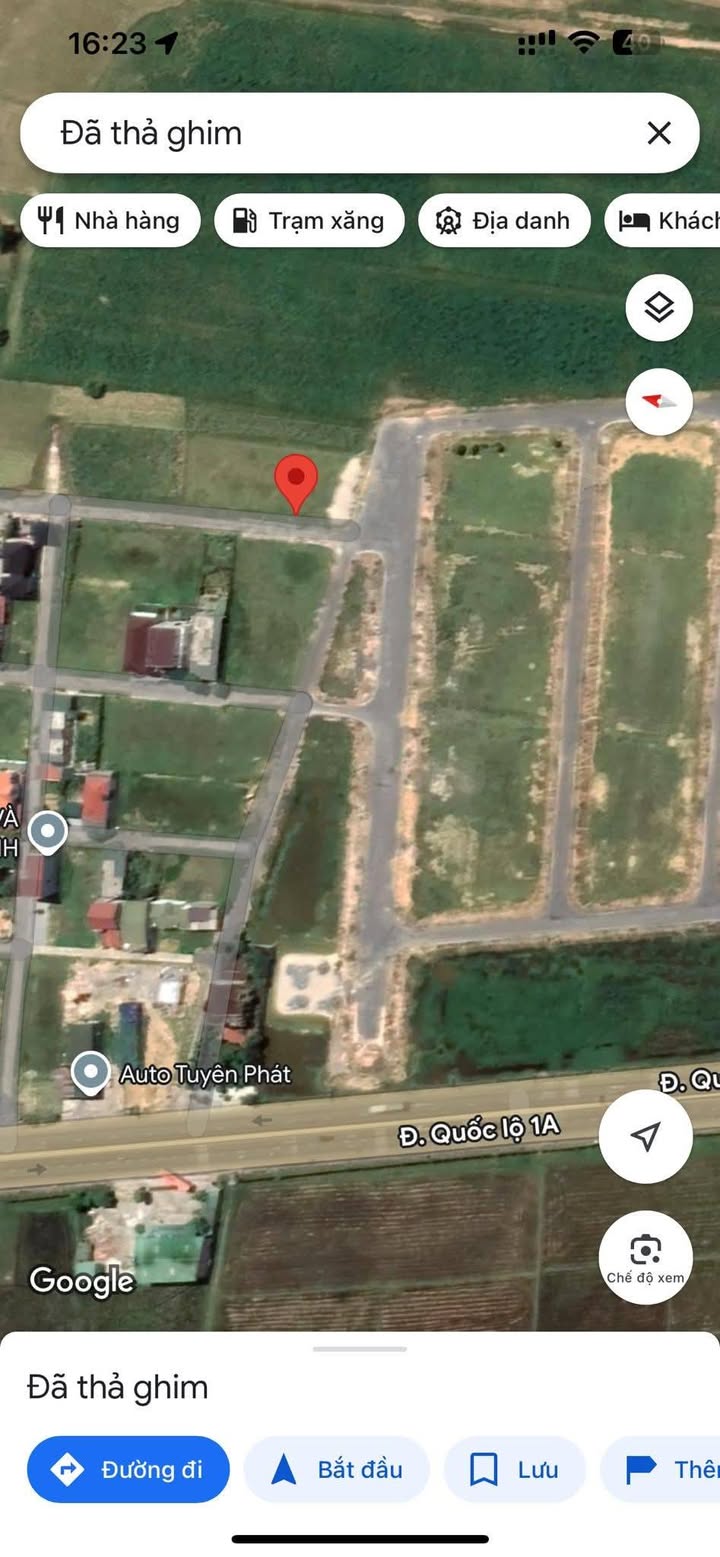
Task: Start navigation with Bắt đầu
Action: coord(337,1469)
